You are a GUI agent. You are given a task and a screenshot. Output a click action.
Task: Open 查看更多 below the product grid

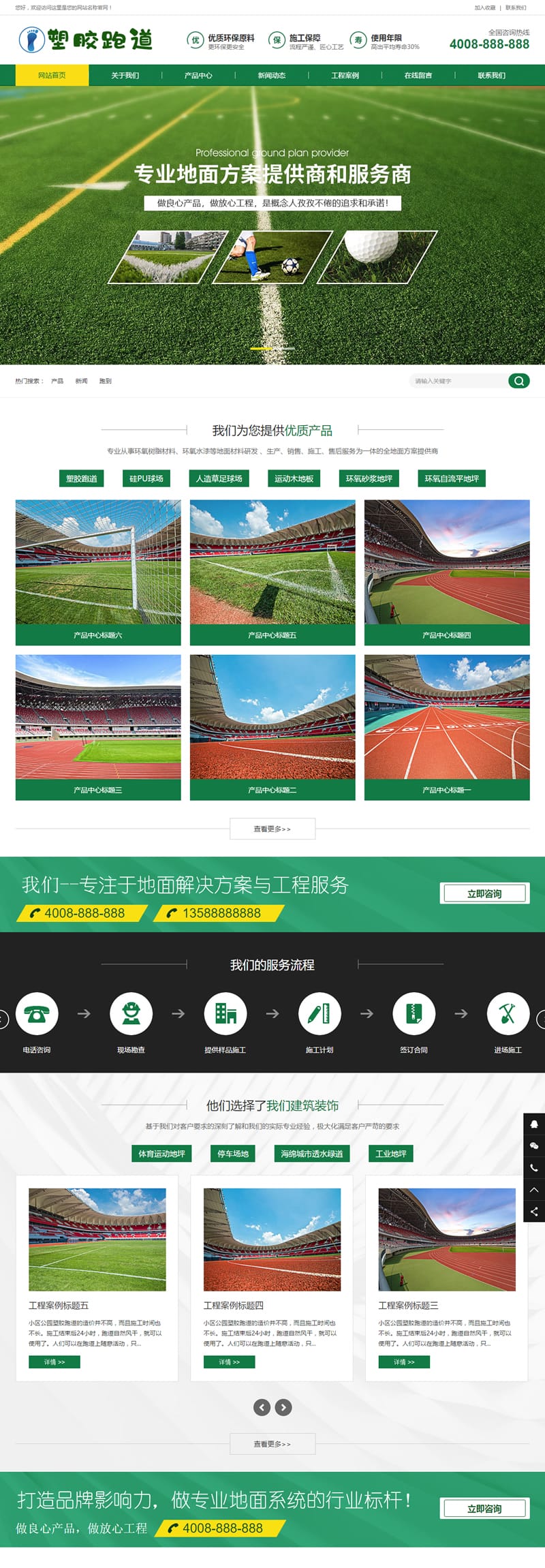click(x=272, y=829)
